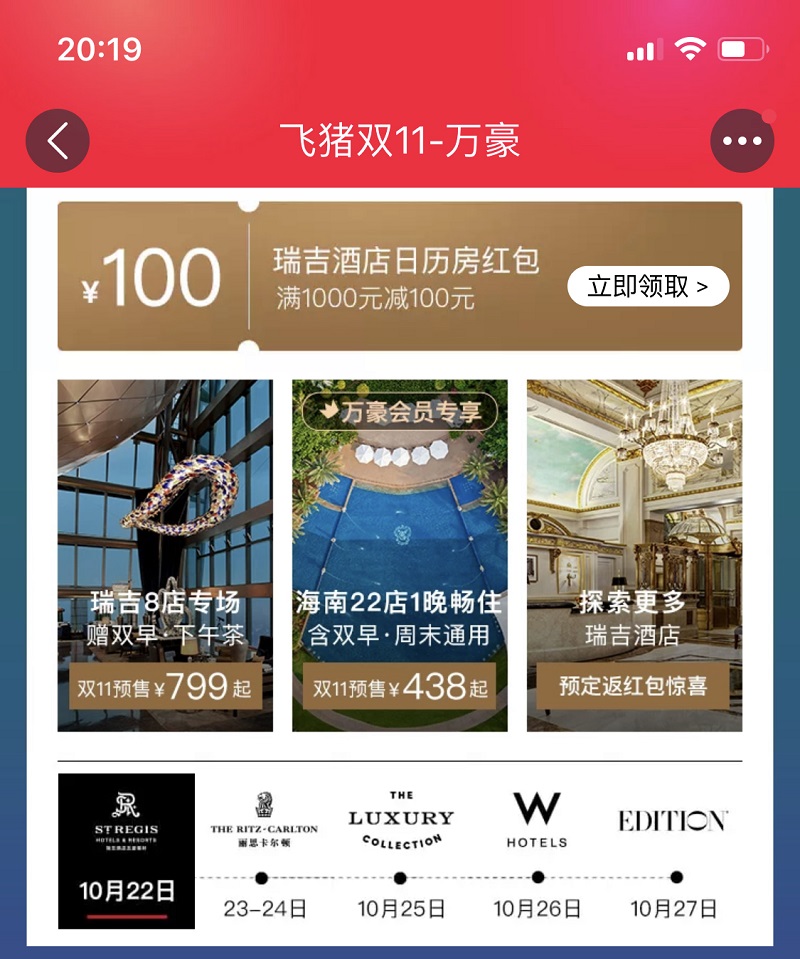This screenshot has height=959, width=800.
Task: Select the St Regis 10月22日 tab
Action: click(126, 851)
